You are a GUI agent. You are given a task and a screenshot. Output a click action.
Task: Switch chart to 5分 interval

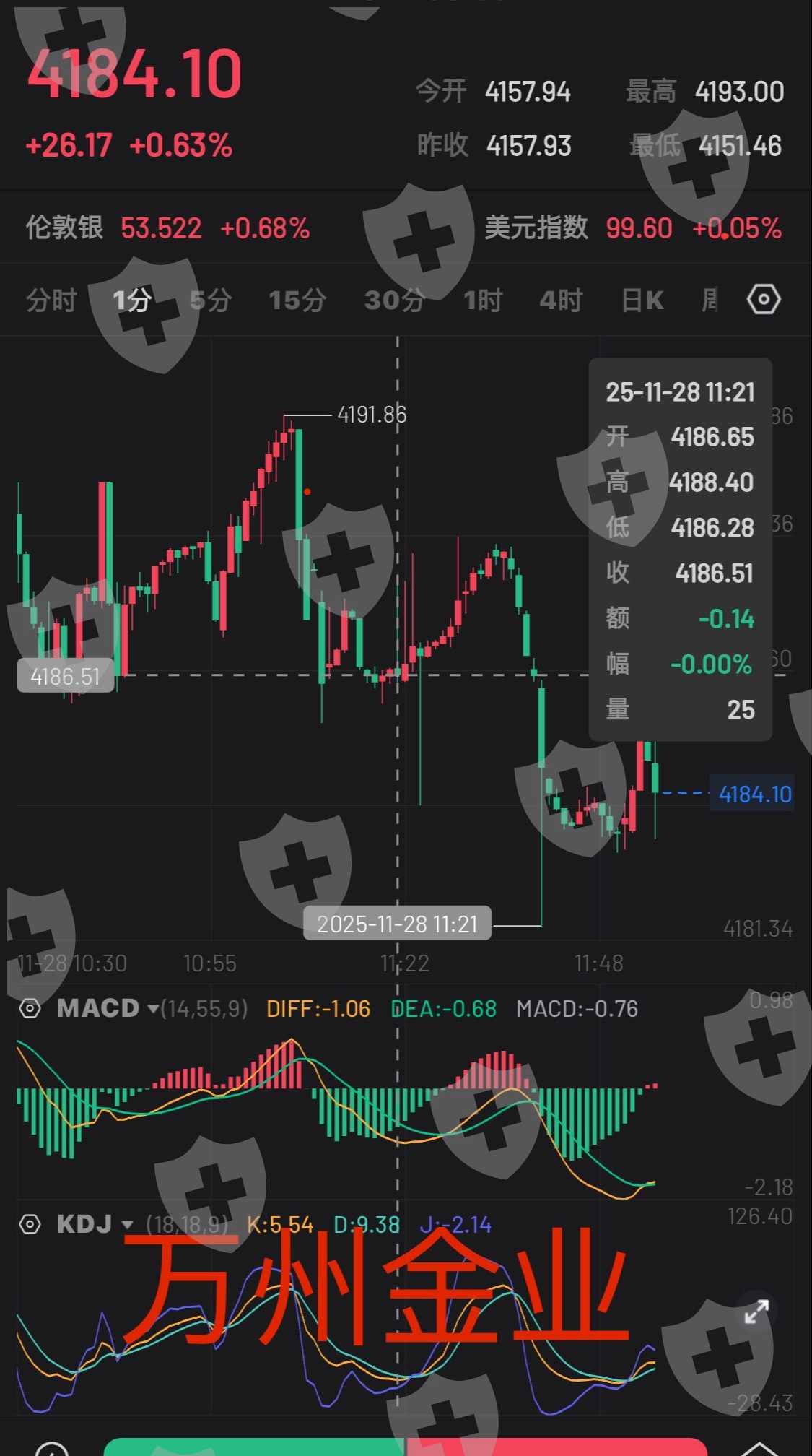211,300
